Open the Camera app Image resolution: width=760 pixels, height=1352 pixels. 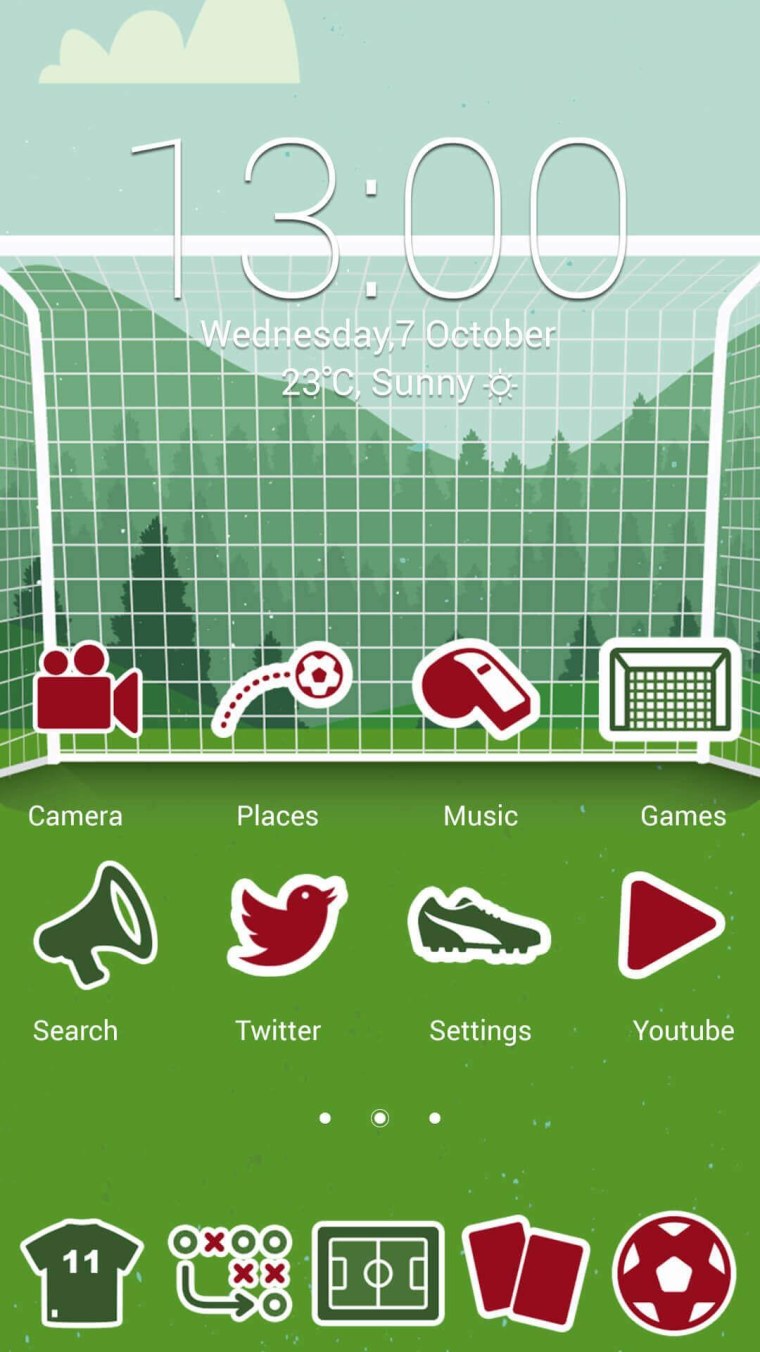click(x=85, y=690)
